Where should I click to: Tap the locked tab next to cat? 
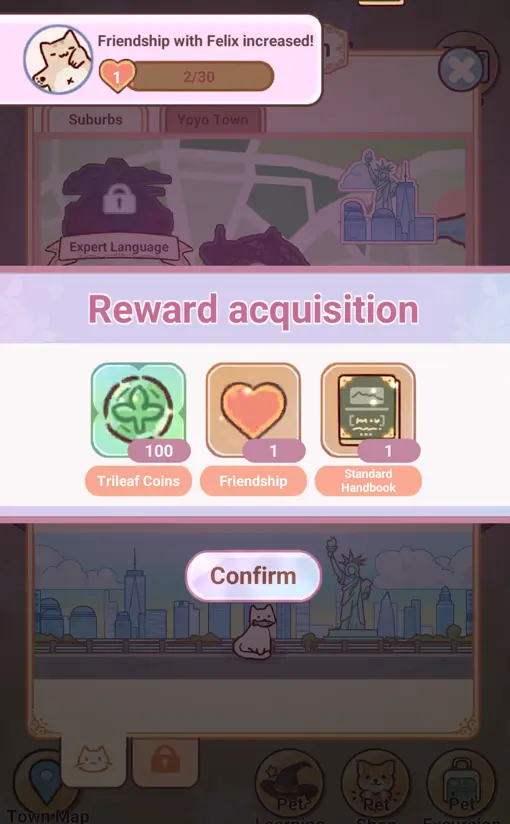(x=166, y=759)
